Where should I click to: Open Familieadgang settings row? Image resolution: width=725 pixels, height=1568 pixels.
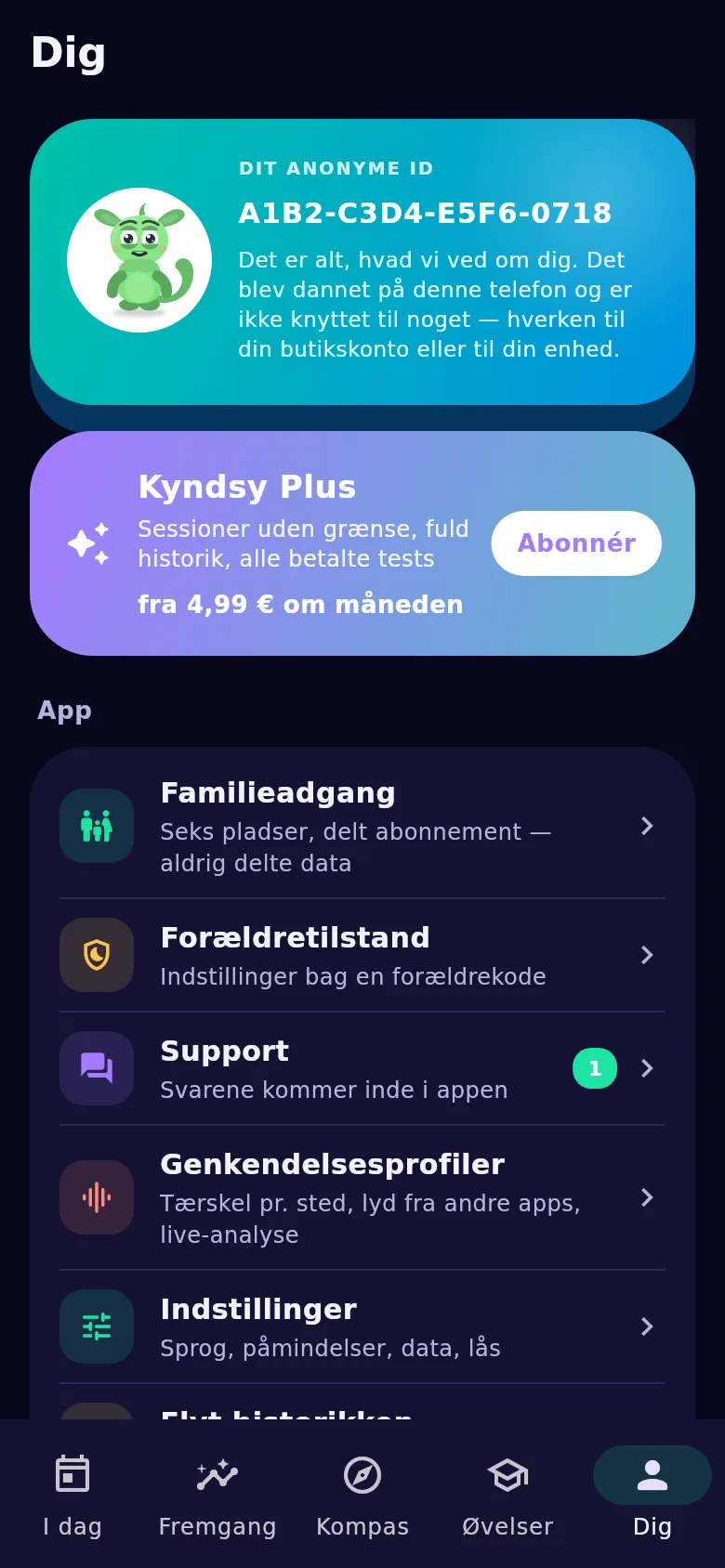coord(362,826)
